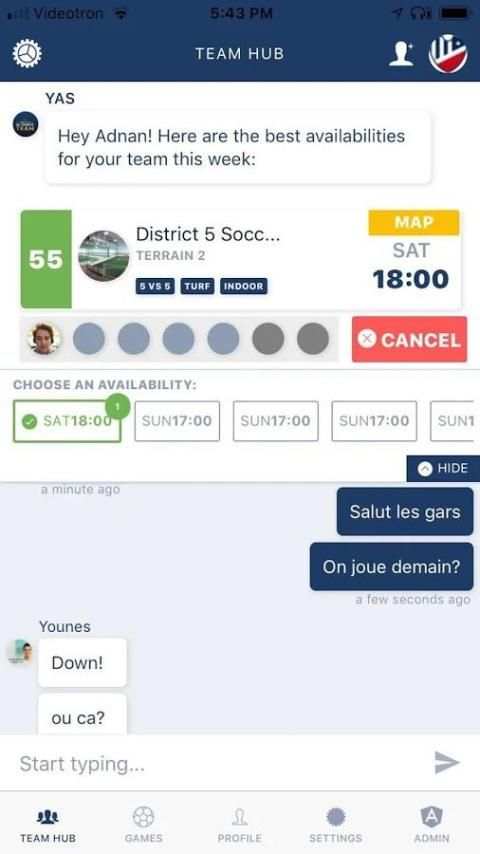The height and width of the screenshot is (854, 480).
Task: Go to the Settings tab
Action: [336, 825]
